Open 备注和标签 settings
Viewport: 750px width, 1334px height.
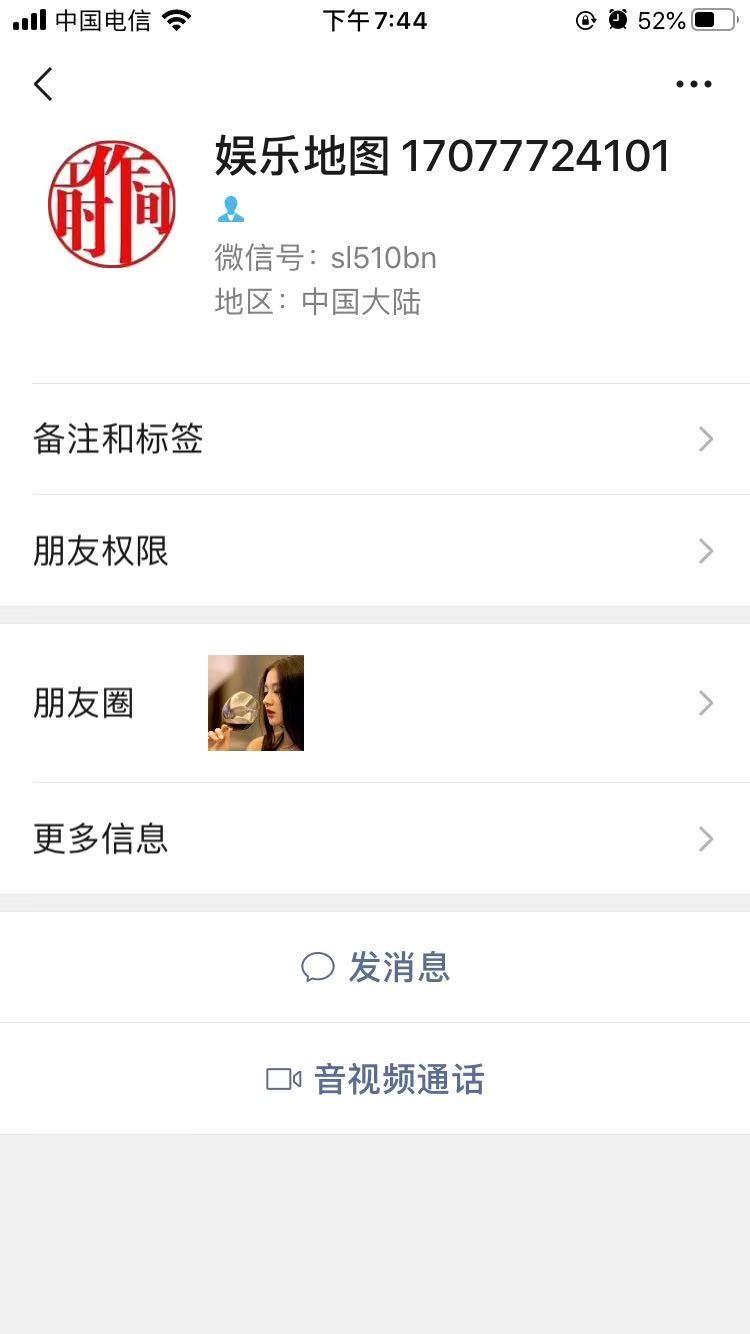pyautogui.click(x=375, y=439)
